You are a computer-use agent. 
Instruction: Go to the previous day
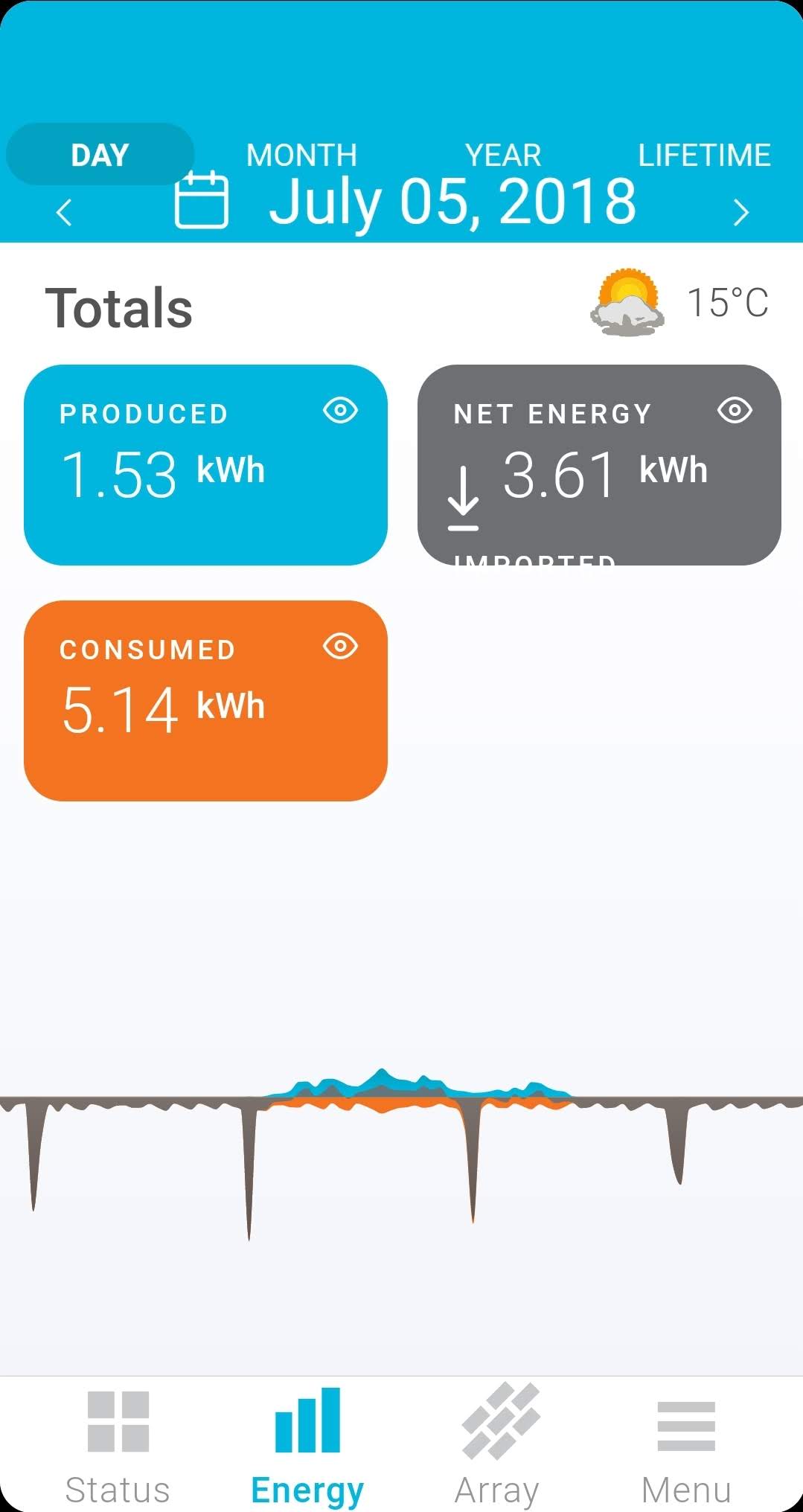[x=65, y=213]
